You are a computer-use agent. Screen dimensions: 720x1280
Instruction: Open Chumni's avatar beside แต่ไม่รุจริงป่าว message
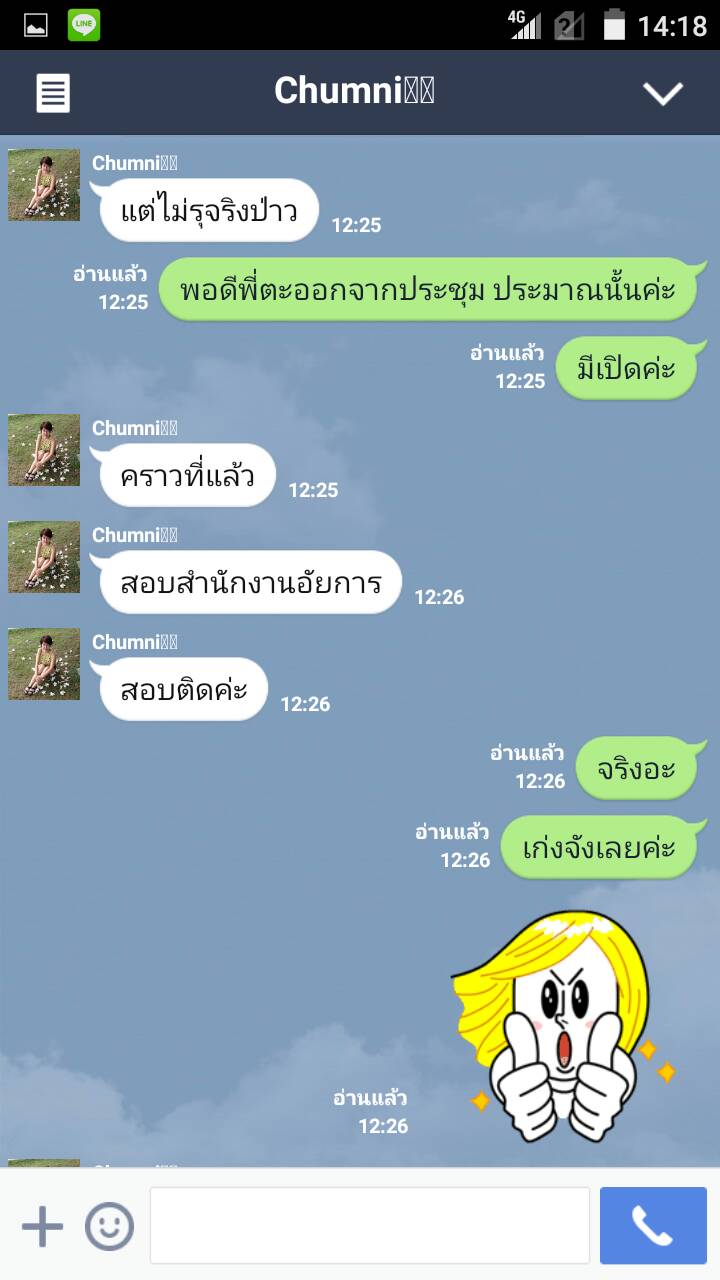44,185
